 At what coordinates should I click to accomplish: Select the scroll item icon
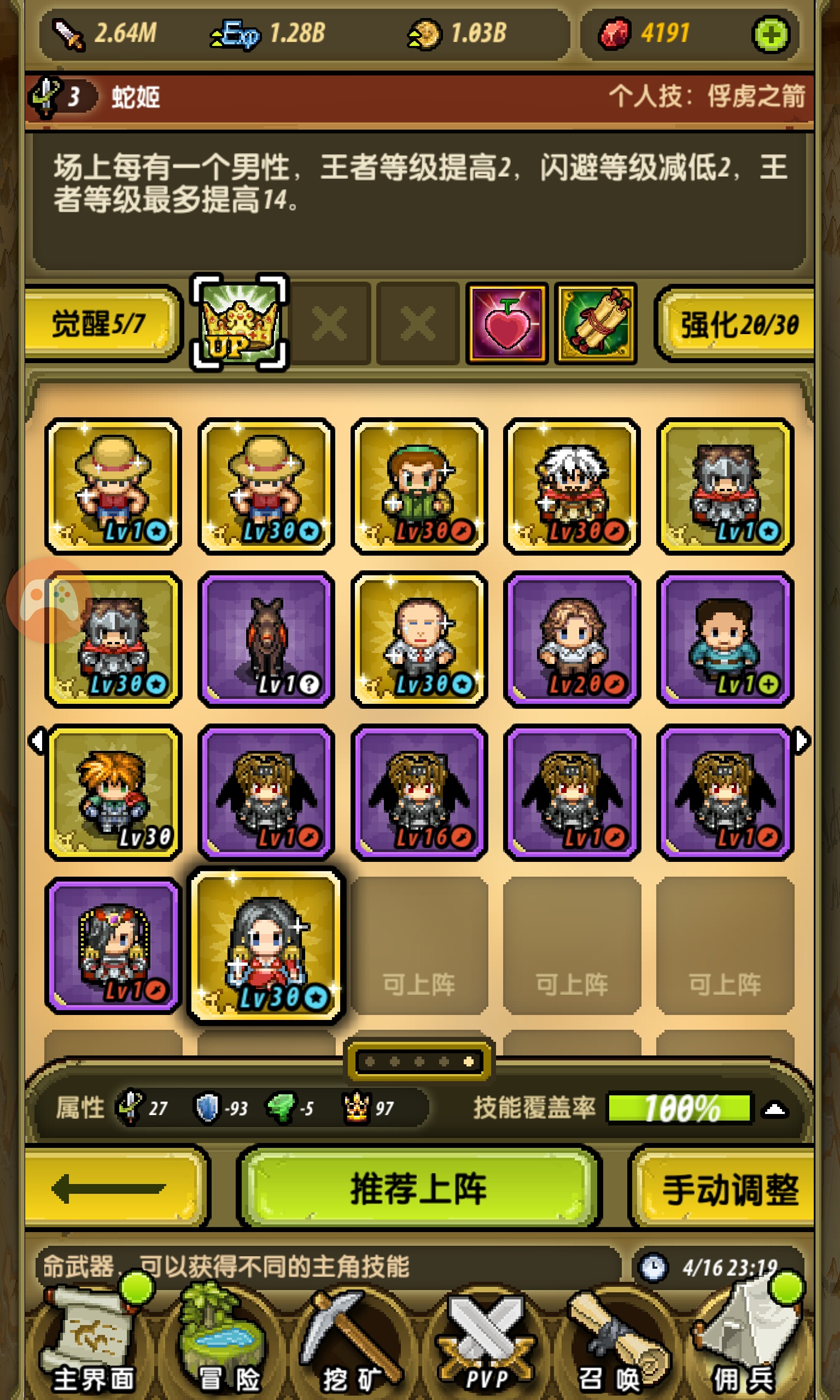[x=596, y=324]
